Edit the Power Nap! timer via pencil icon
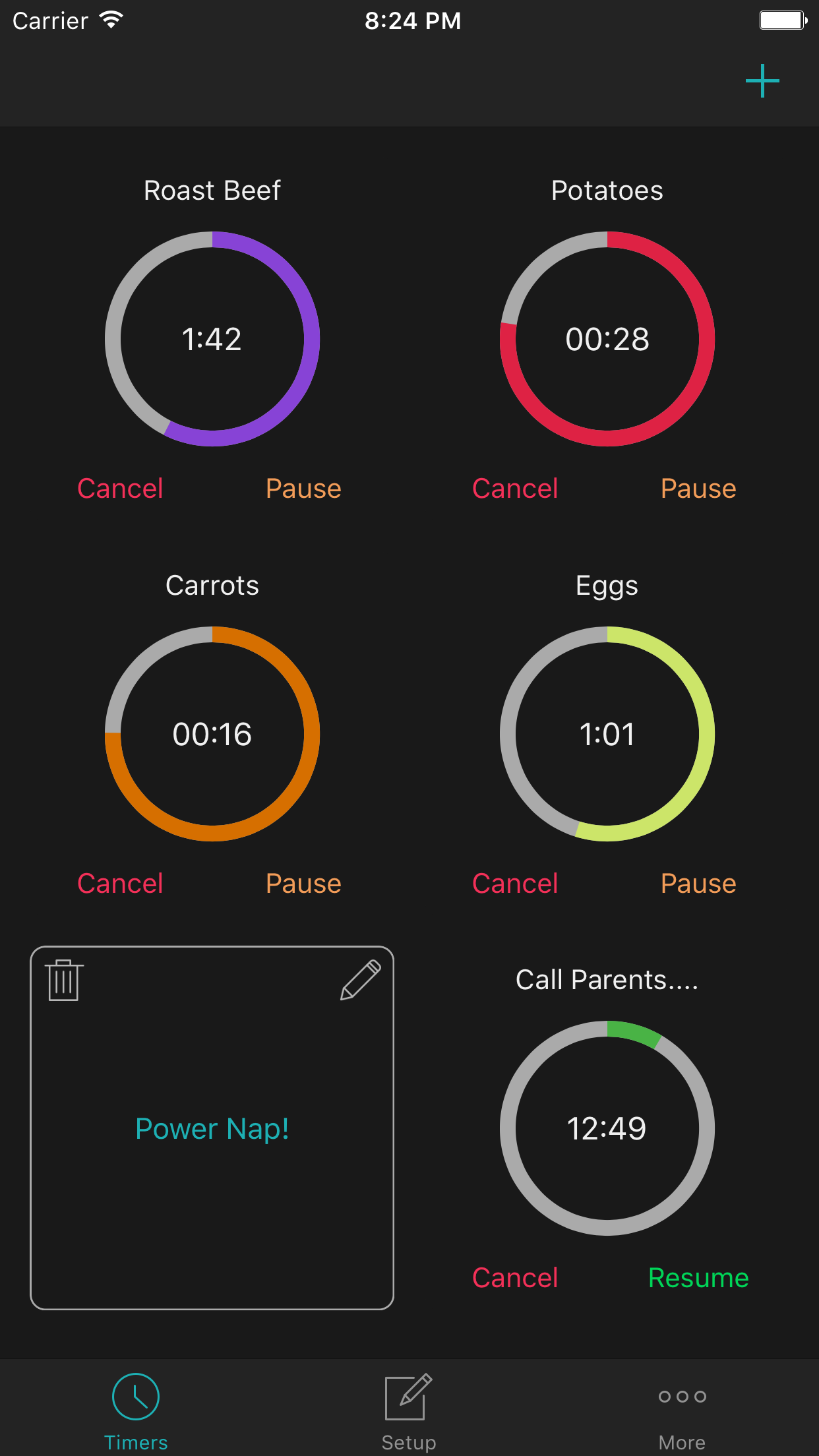 tap(360, 981)
